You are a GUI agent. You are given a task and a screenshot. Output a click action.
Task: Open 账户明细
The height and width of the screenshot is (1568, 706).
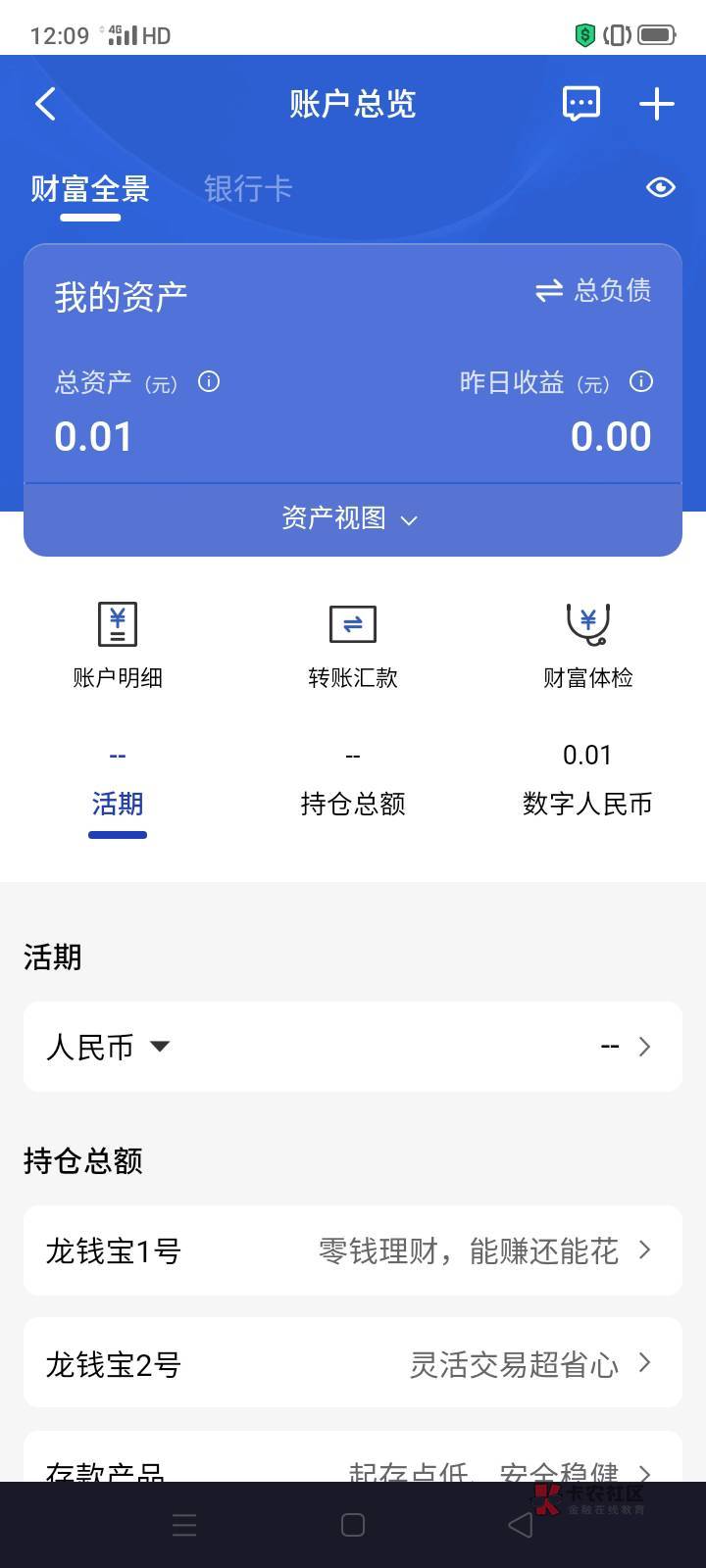(x=118, y=642)
